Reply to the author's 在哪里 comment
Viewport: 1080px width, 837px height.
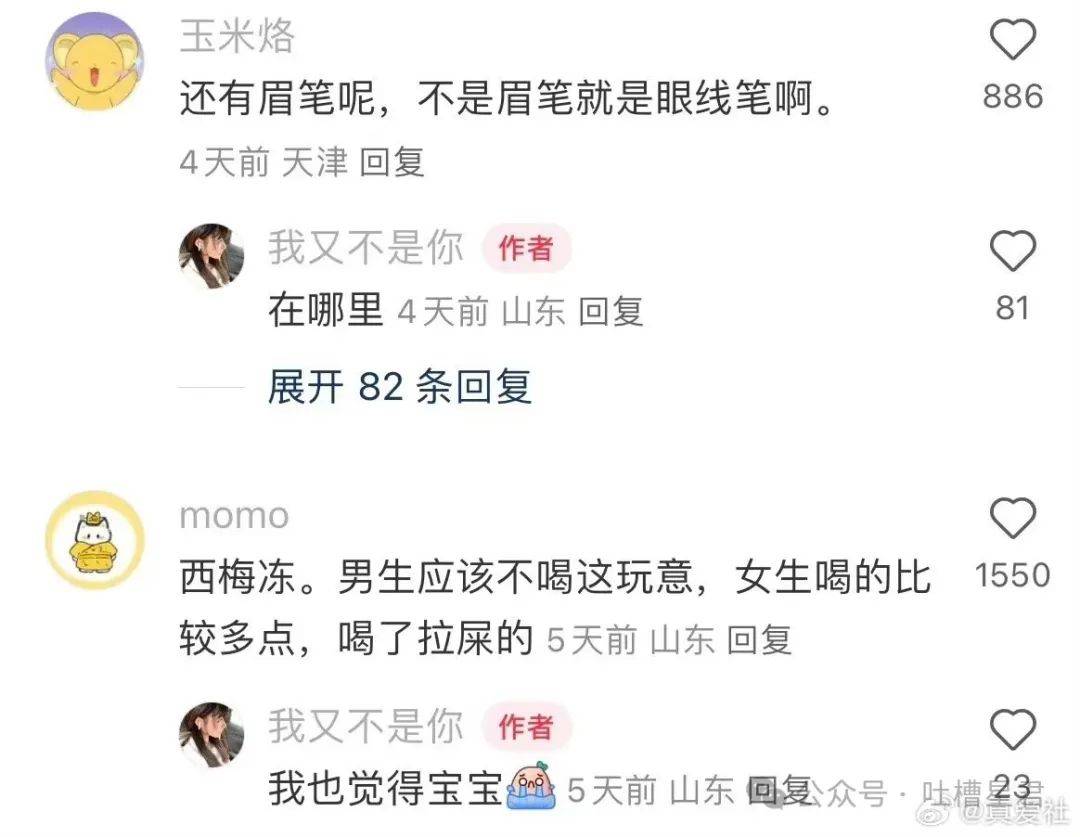click(611, 312)
